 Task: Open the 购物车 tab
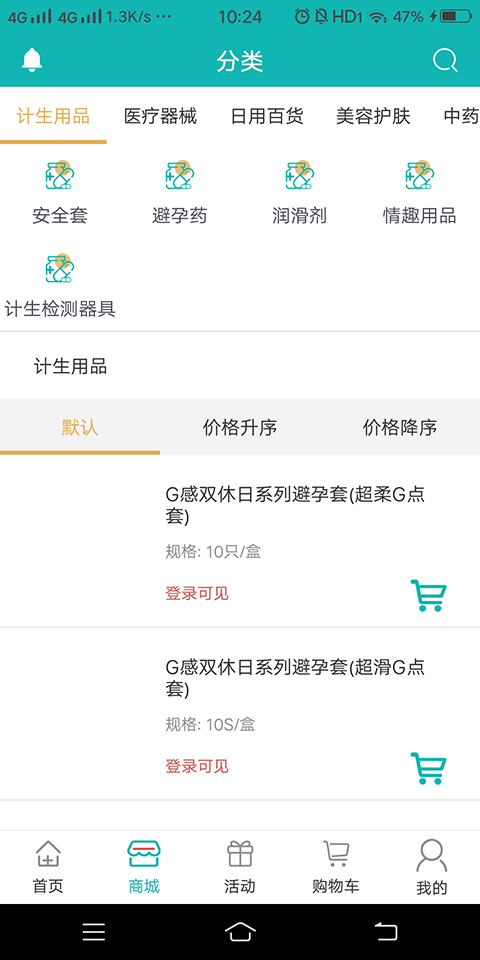tap(336, 867)
